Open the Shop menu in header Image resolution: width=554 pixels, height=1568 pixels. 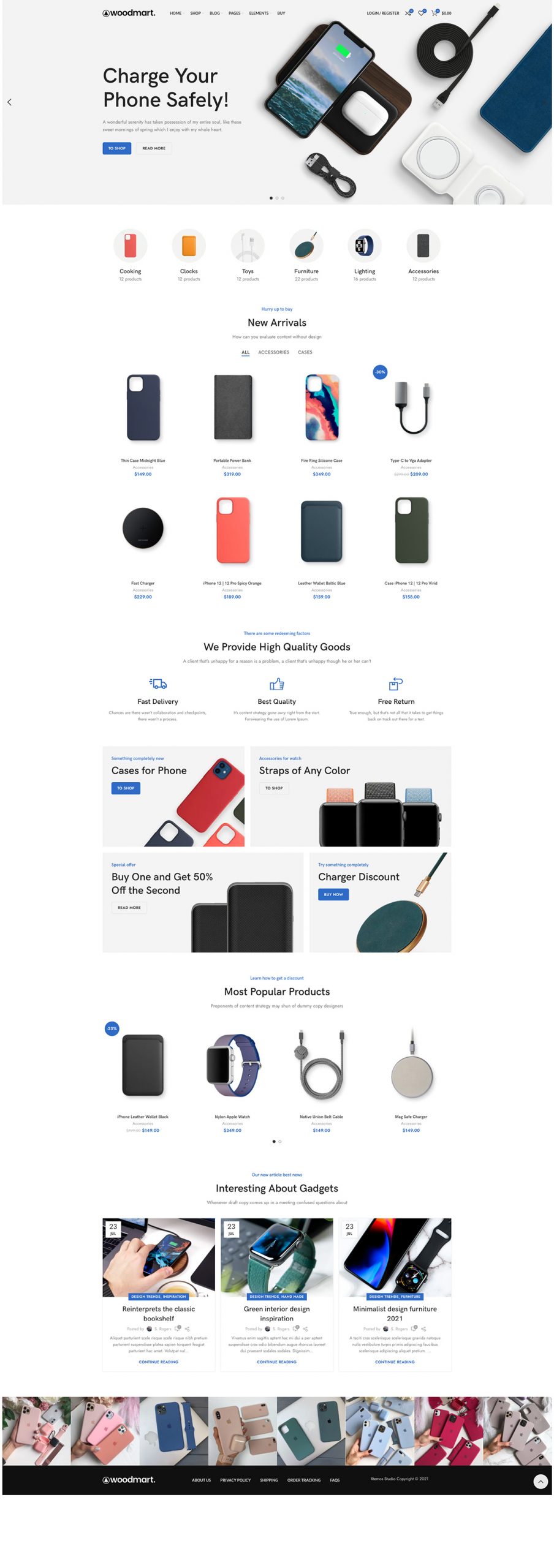point(195,13)
